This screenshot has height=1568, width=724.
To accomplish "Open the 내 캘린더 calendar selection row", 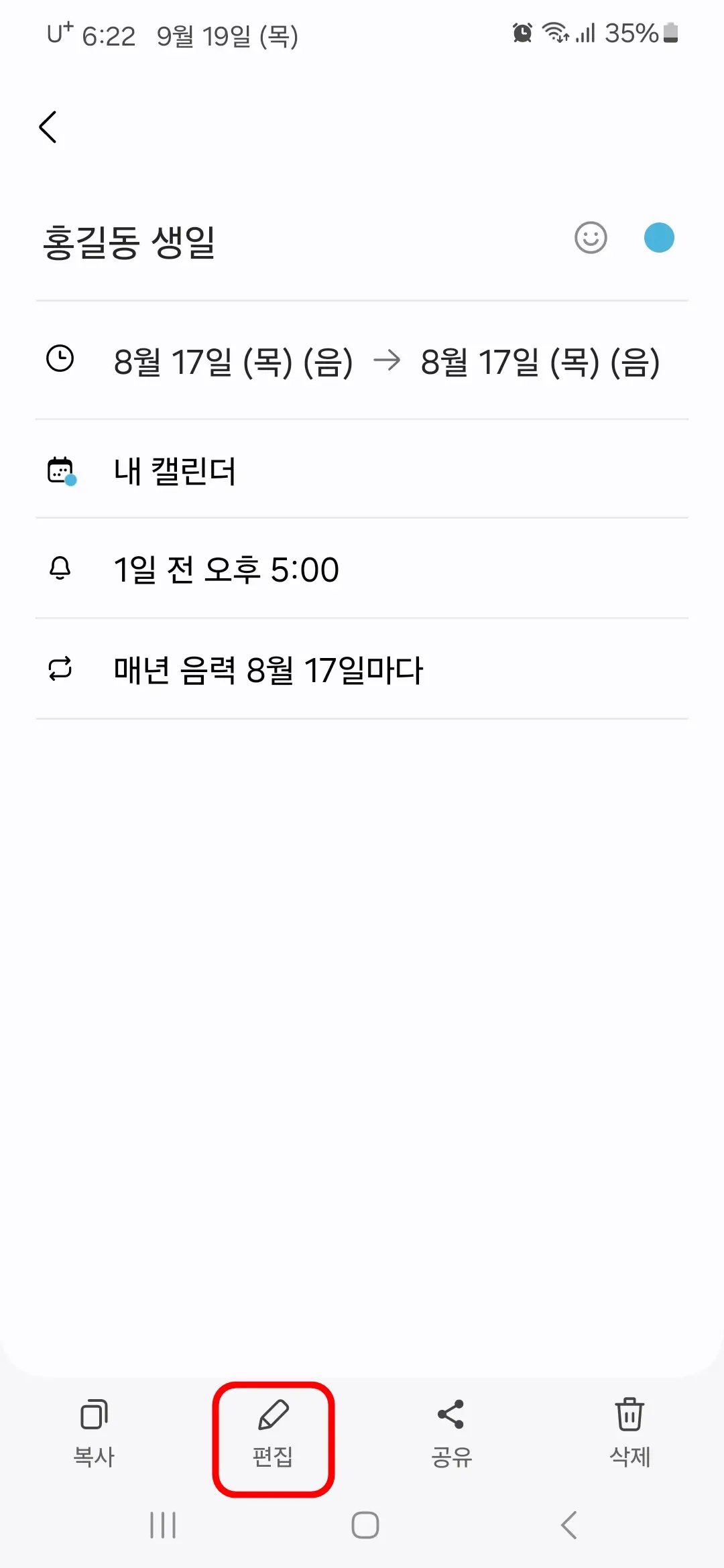I will pos(268,471).
